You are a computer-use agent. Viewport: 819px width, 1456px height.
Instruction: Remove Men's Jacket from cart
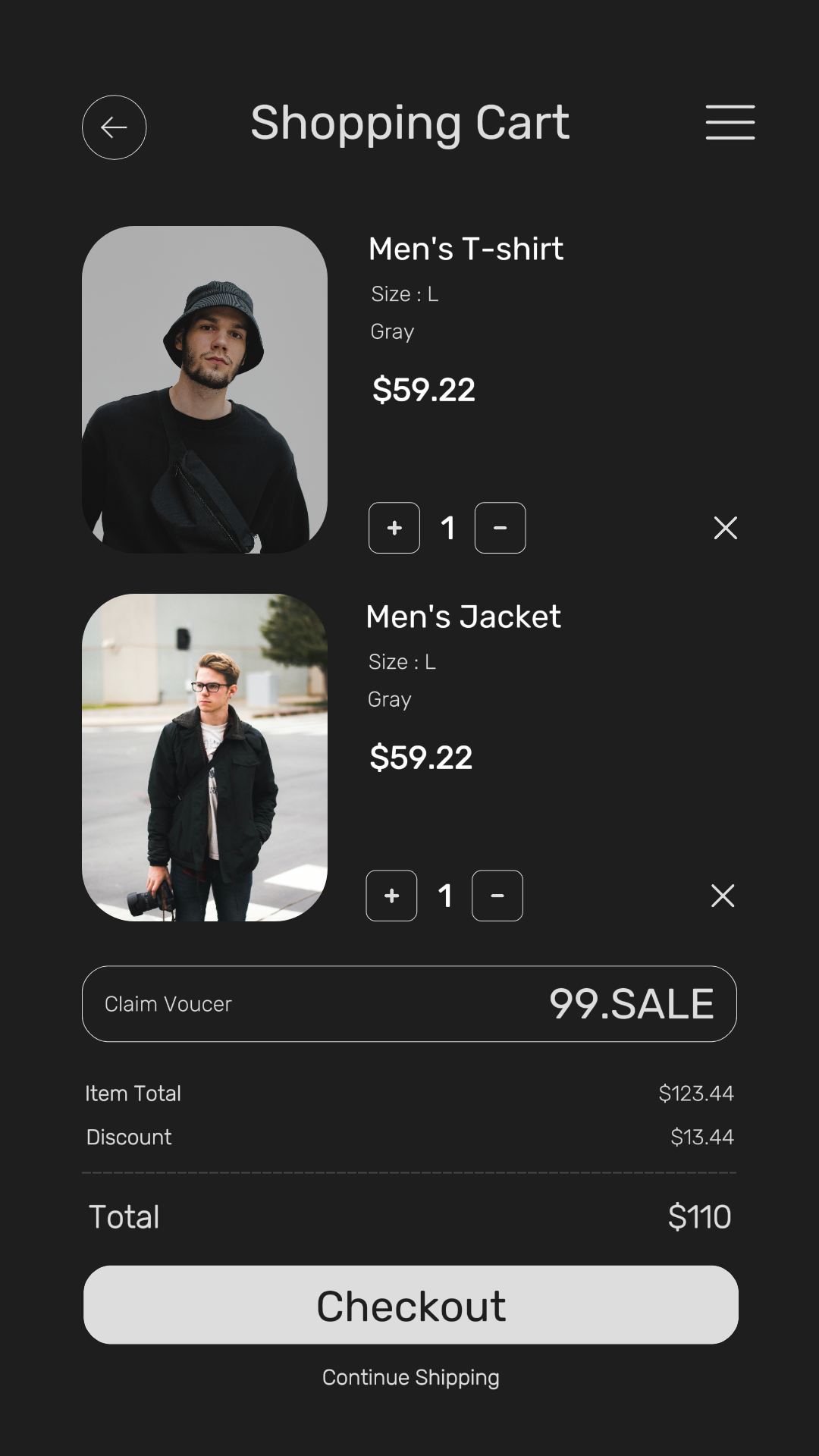click(723, 896)
